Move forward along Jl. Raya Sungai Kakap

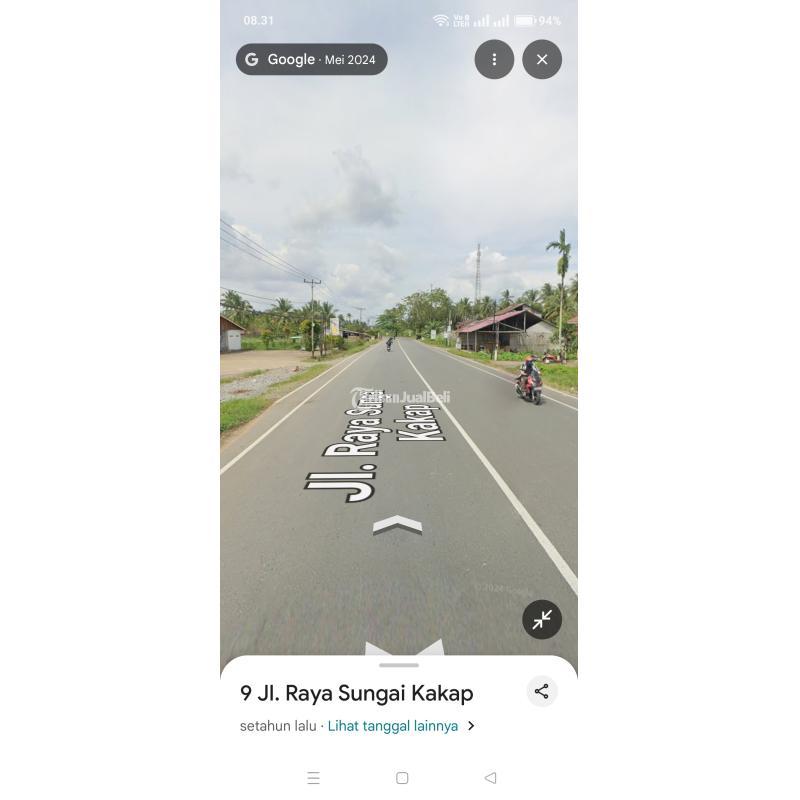click(x=397, y=525)
